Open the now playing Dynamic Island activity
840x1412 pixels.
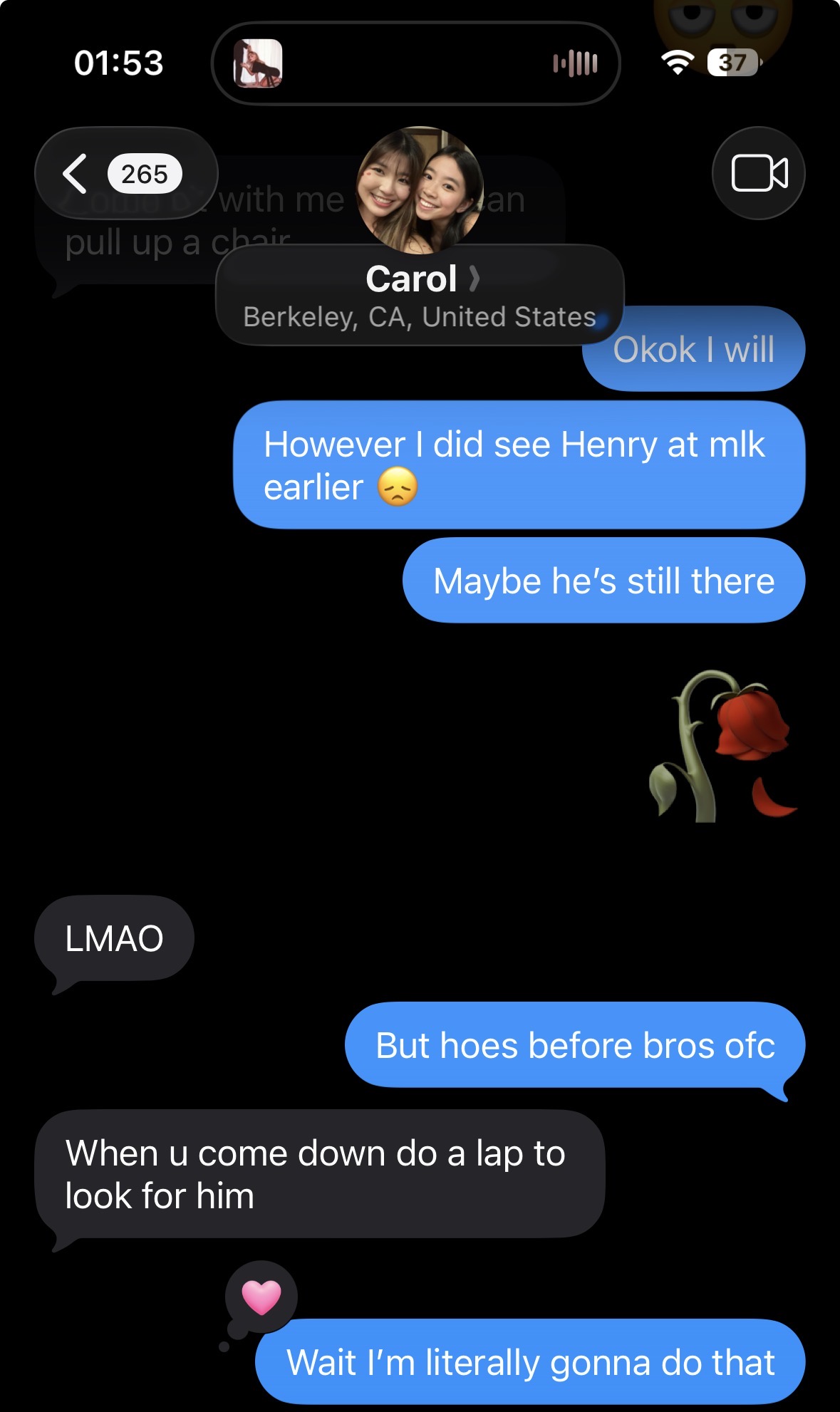point(416,63)
